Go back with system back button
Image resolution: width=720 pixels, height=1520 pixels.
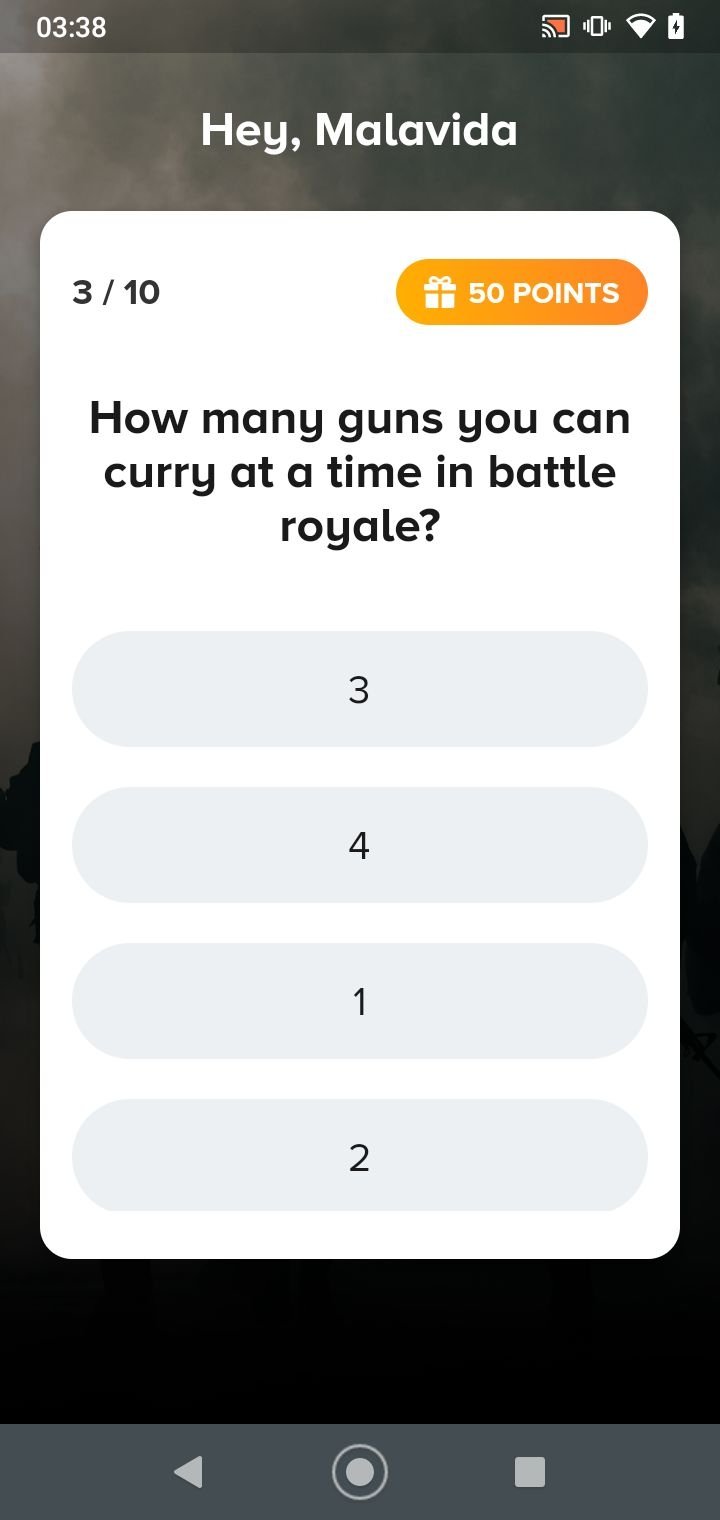pyautogui.click(x=188, y=1472)
